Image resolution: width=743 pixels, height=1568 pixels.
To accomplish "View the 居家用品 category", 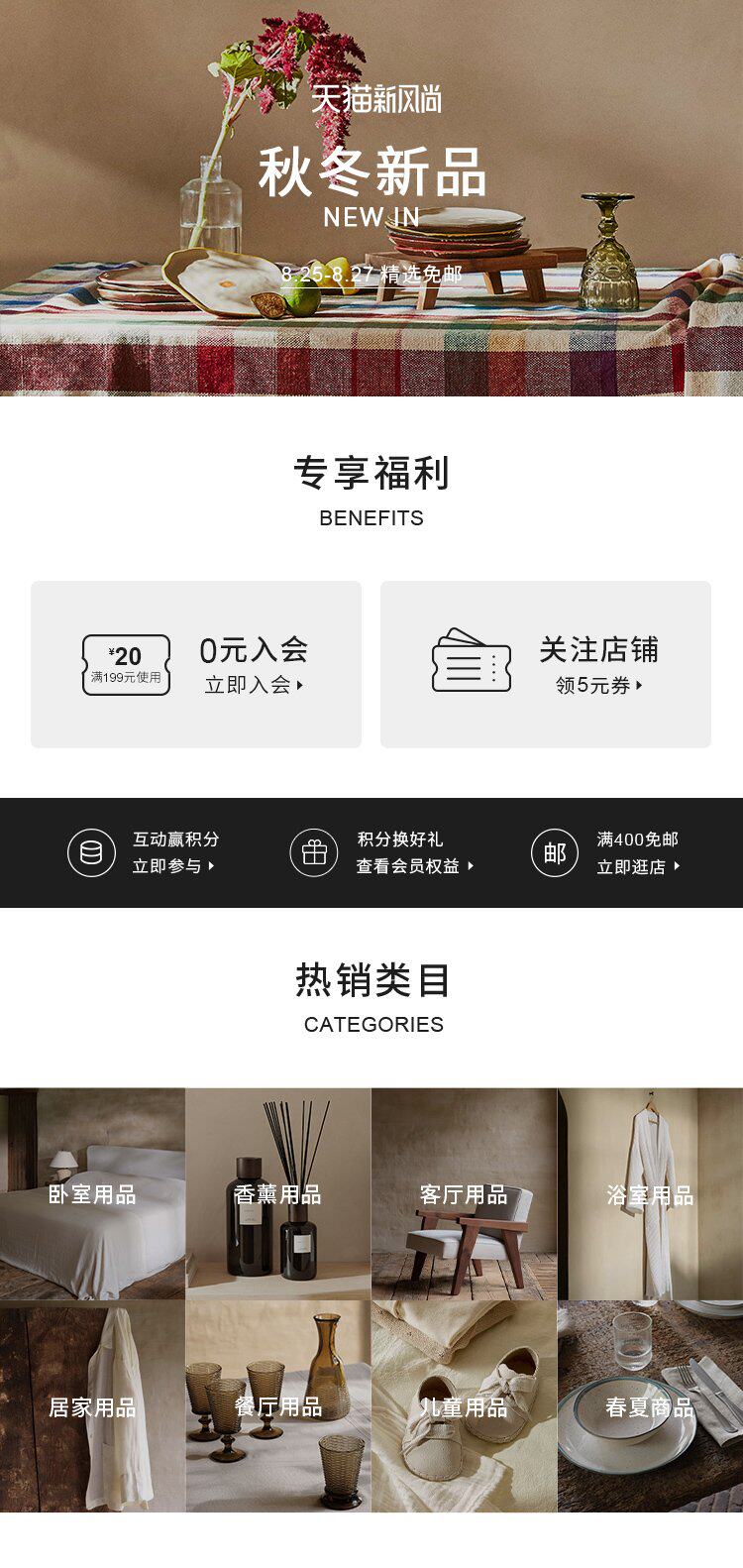I will click(x=92, y=1406).
